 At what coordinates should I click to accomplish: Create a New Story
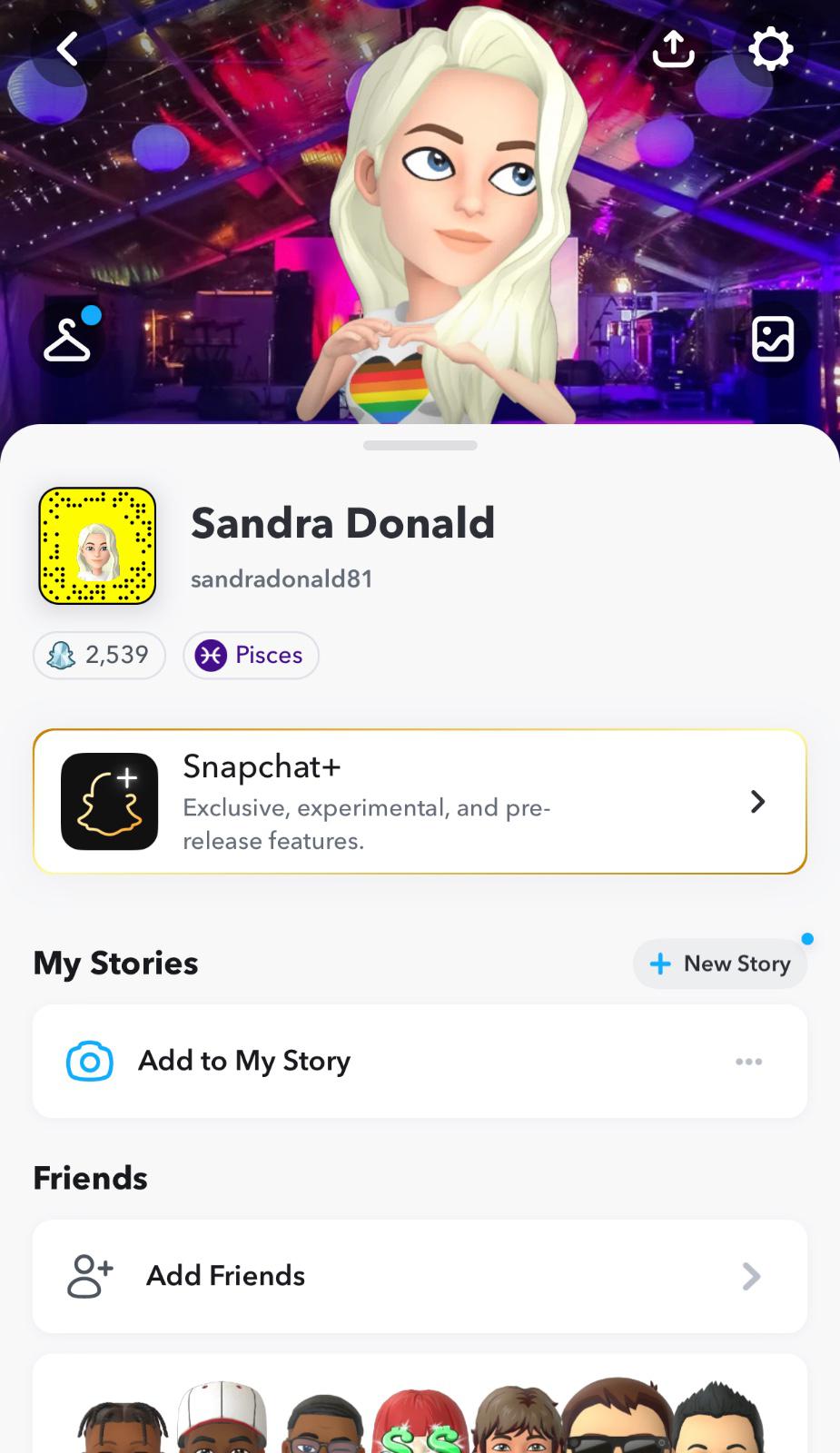(720, 964)
